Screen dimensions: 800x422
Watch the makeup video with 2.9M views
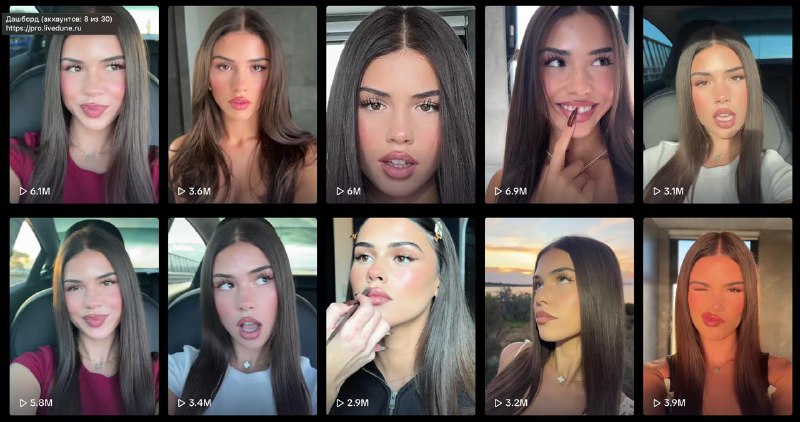point(400,316)
